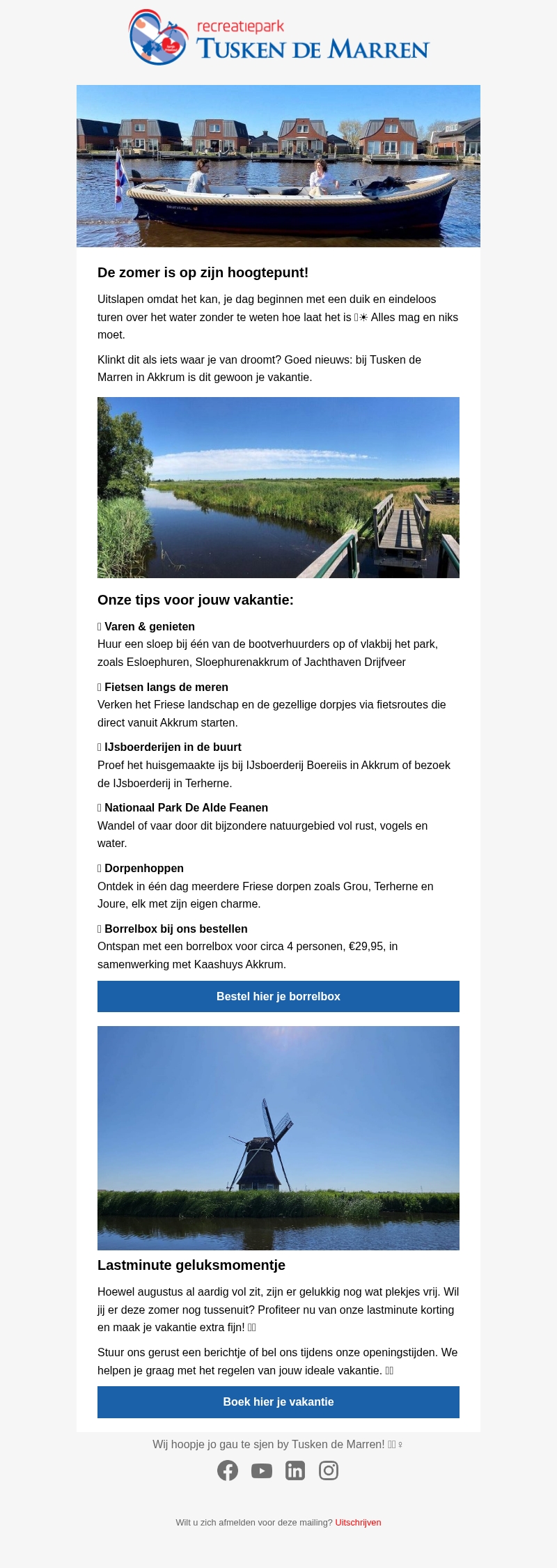This screenshot has height=1568, width=557.
Task: Open the LinkedIn profile
Action: [295, 1470]
